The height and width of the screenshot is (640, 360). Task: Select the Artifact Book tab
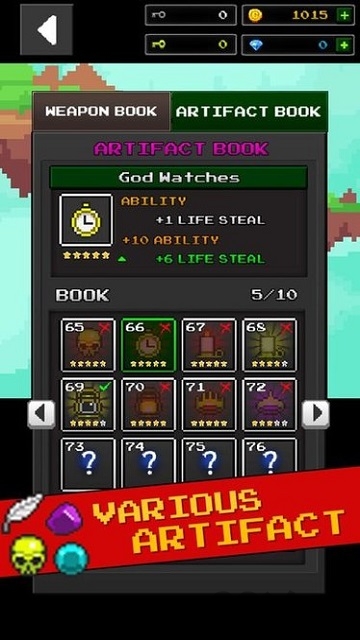[249, 111]
